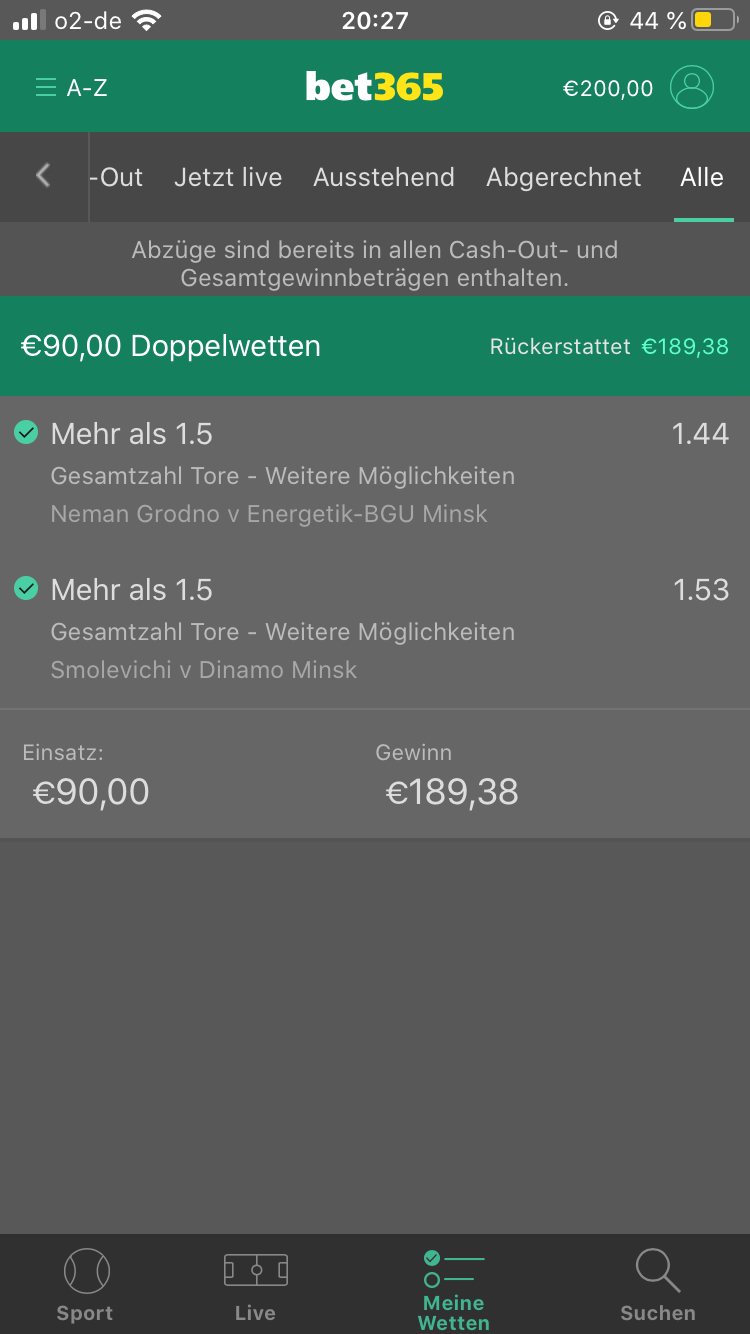Viewport: 750px width, 1334px height.
Task: Open the A-Z sports menu
Action: tap(71, 88)
